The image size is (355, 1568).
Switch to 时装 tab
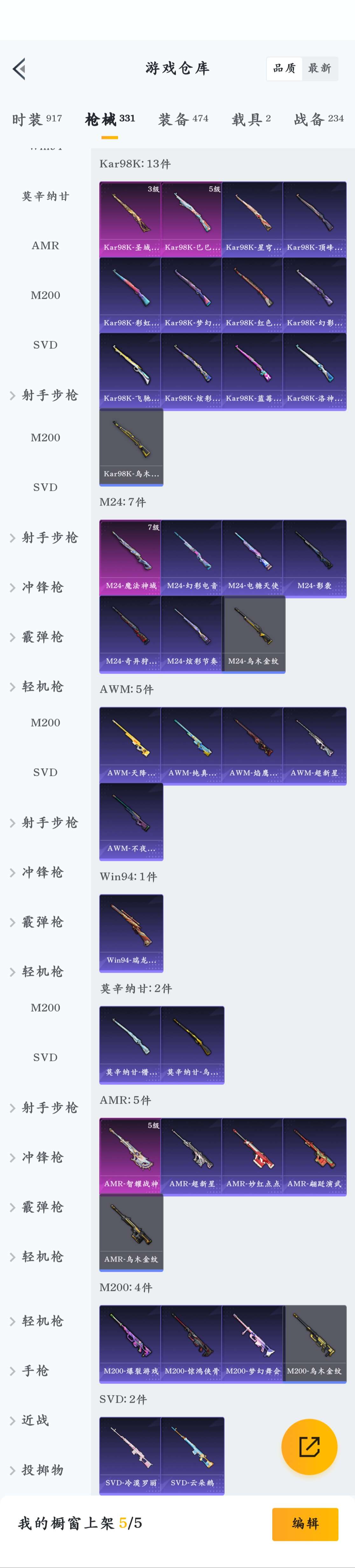click(x=37, y=119)
